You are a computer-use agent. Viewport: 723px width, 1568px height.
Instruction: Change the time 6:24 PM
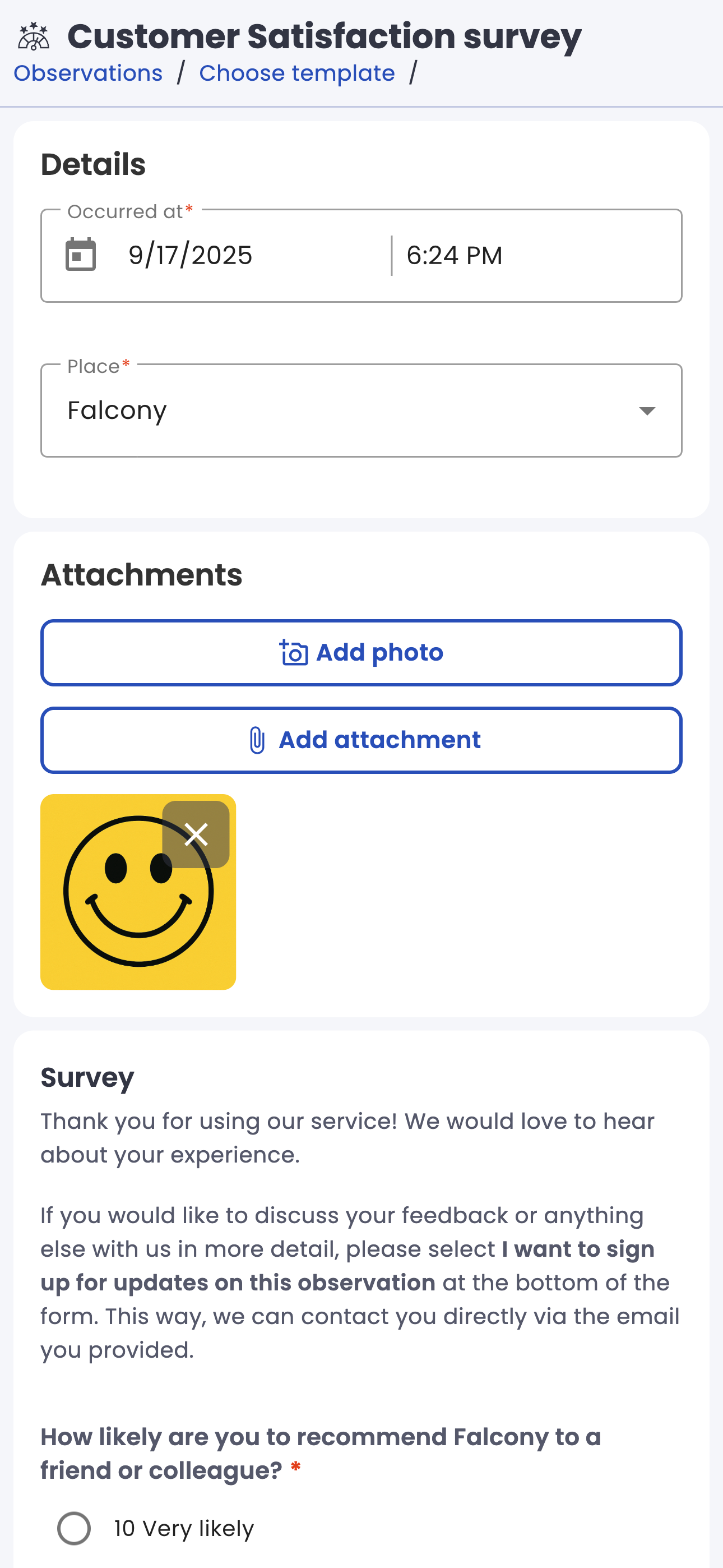click(x=454, y=255)
